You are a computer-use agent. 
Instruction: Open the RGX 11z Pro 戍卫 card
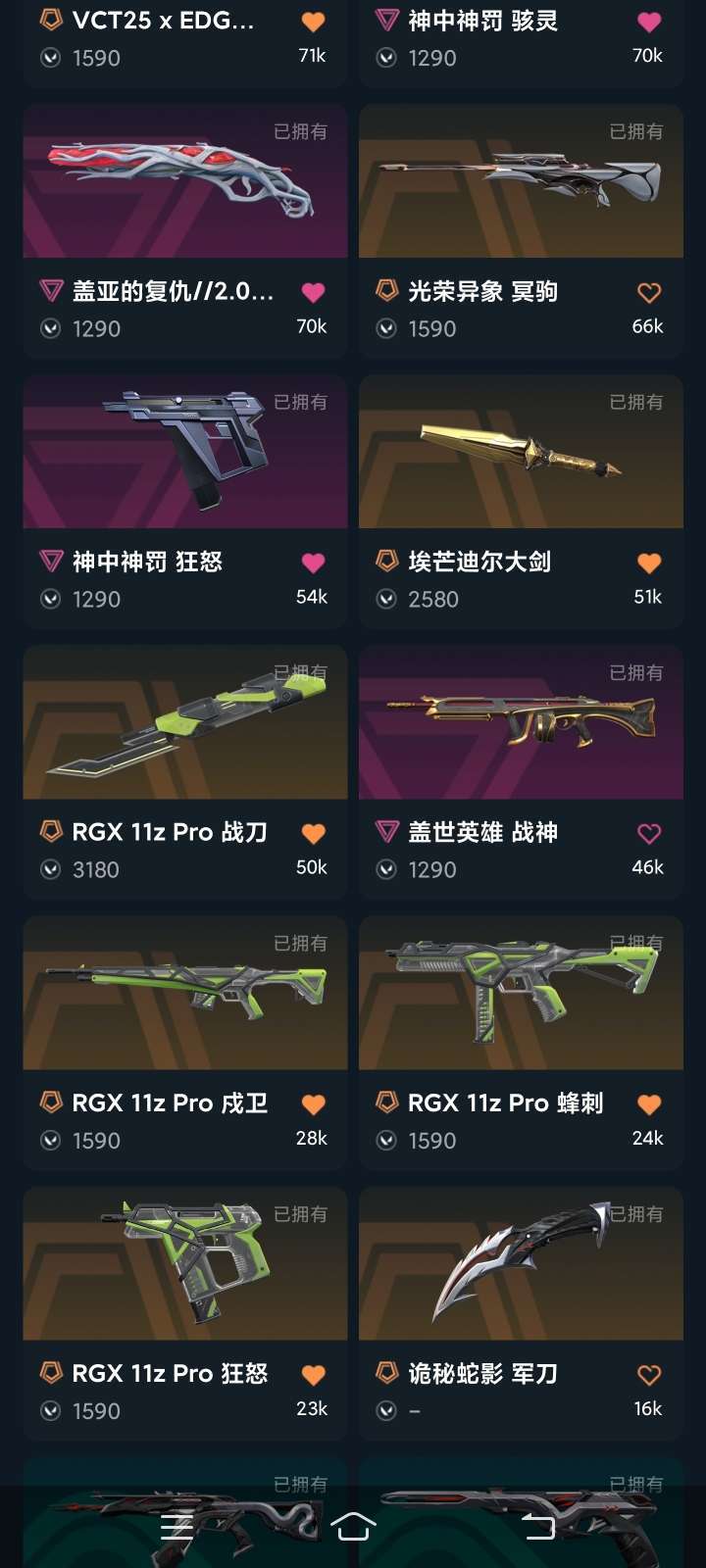click(x=185, y=1043)
